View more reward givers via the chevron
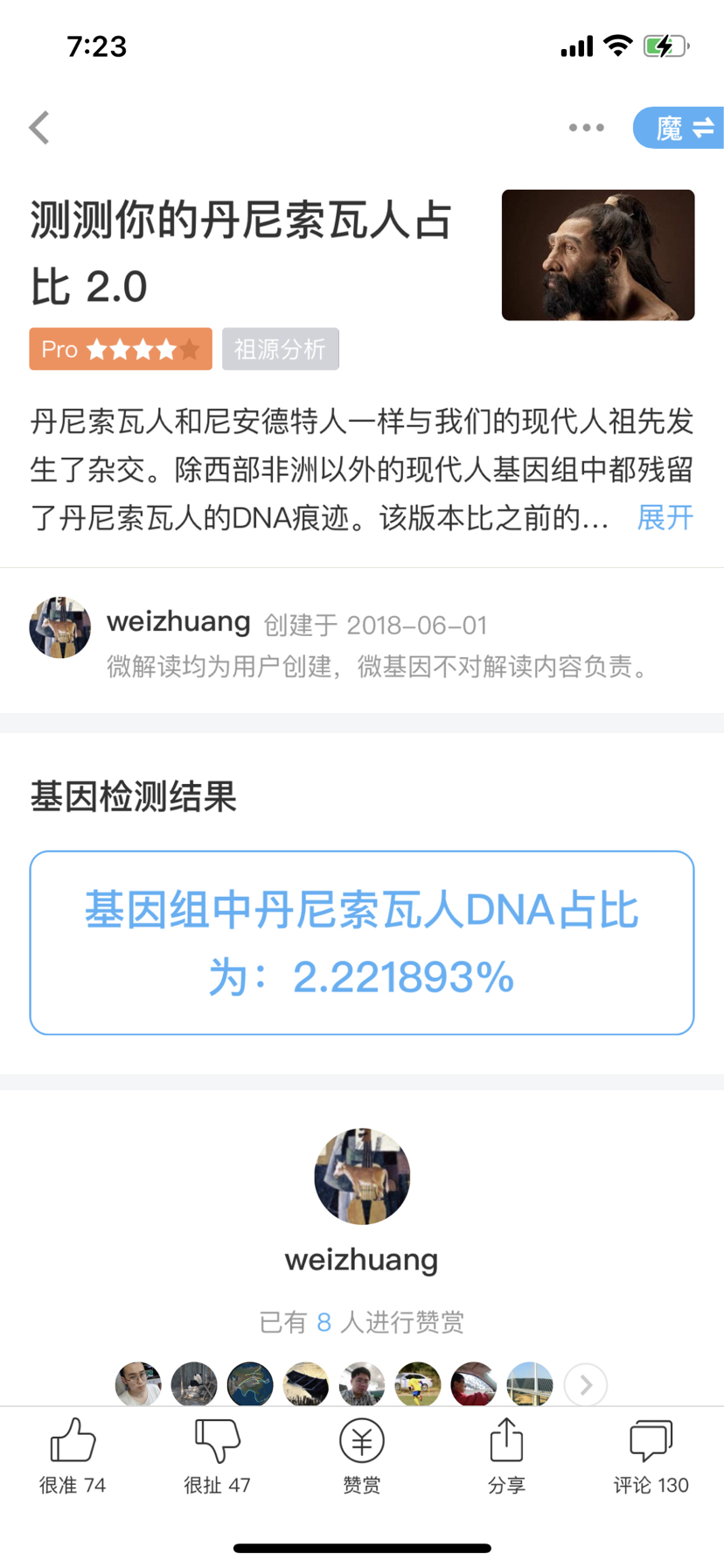Viewport: 724px width, 1568px height. (586, 1385)
